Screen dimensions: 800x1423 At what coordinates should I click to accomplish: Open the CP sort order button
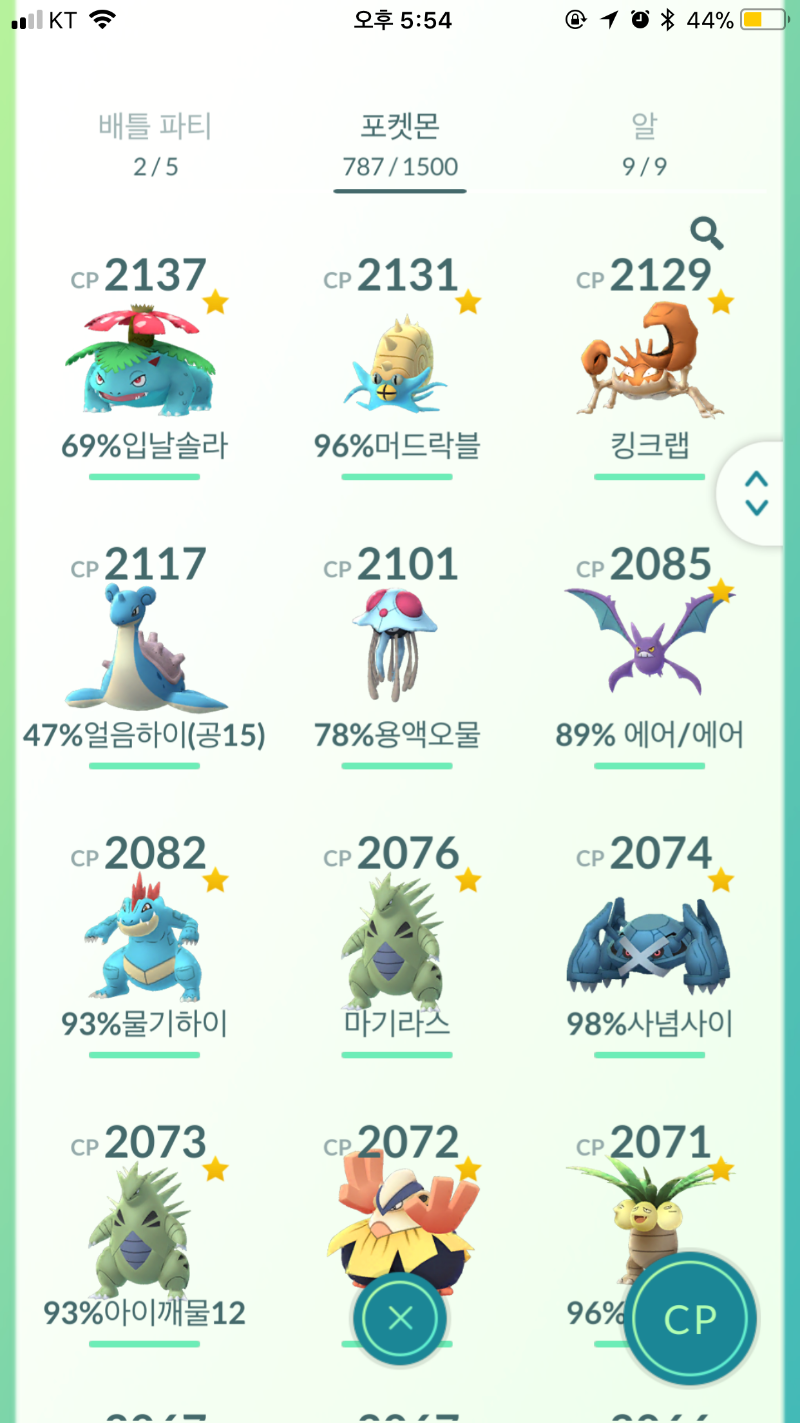coord(691,1319)
